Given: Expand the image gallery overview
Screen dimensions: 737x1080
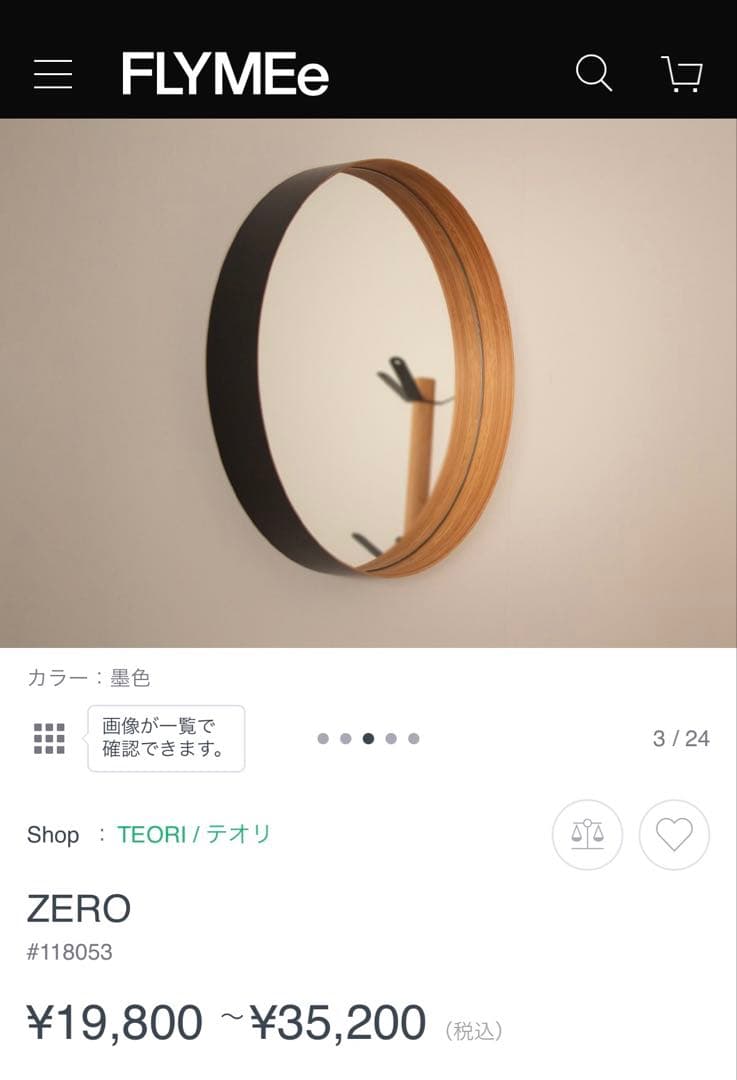Looking at the screenshot, I should 48,739.
